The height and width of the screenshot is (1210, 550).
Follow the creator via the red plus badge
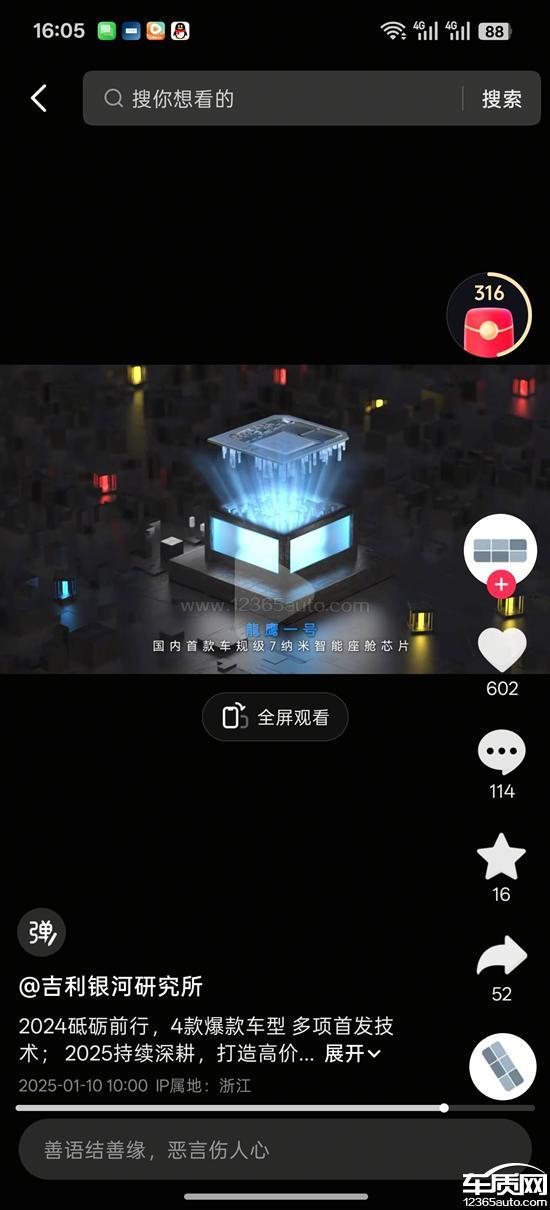point(501,585)
